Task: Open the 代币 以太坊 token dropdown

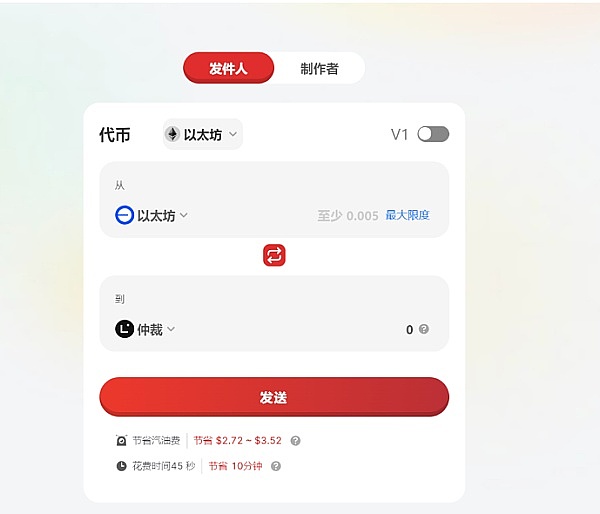Action: pyautogui.click(x=203, y=134)
